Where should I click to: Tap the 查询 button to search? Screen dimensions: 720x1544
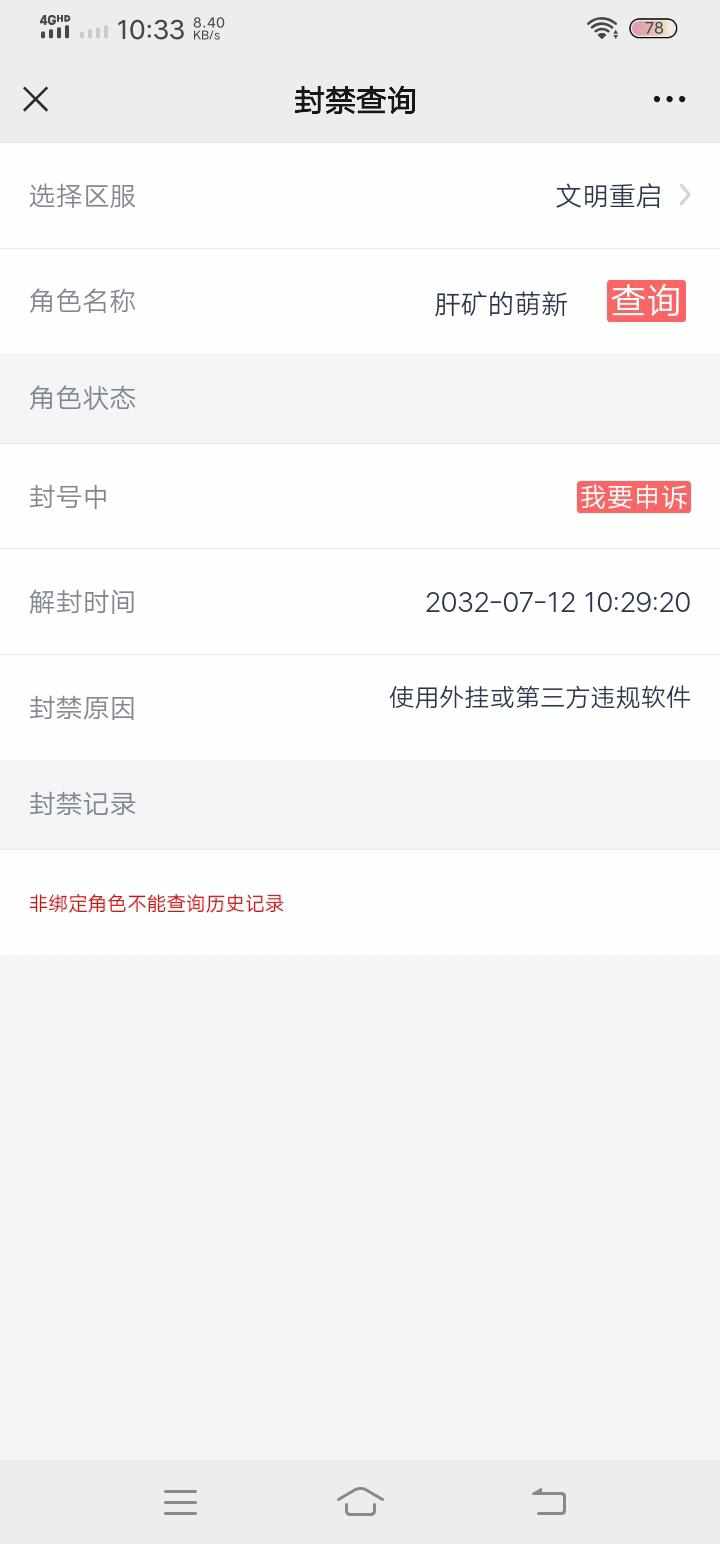coord(646,301)
